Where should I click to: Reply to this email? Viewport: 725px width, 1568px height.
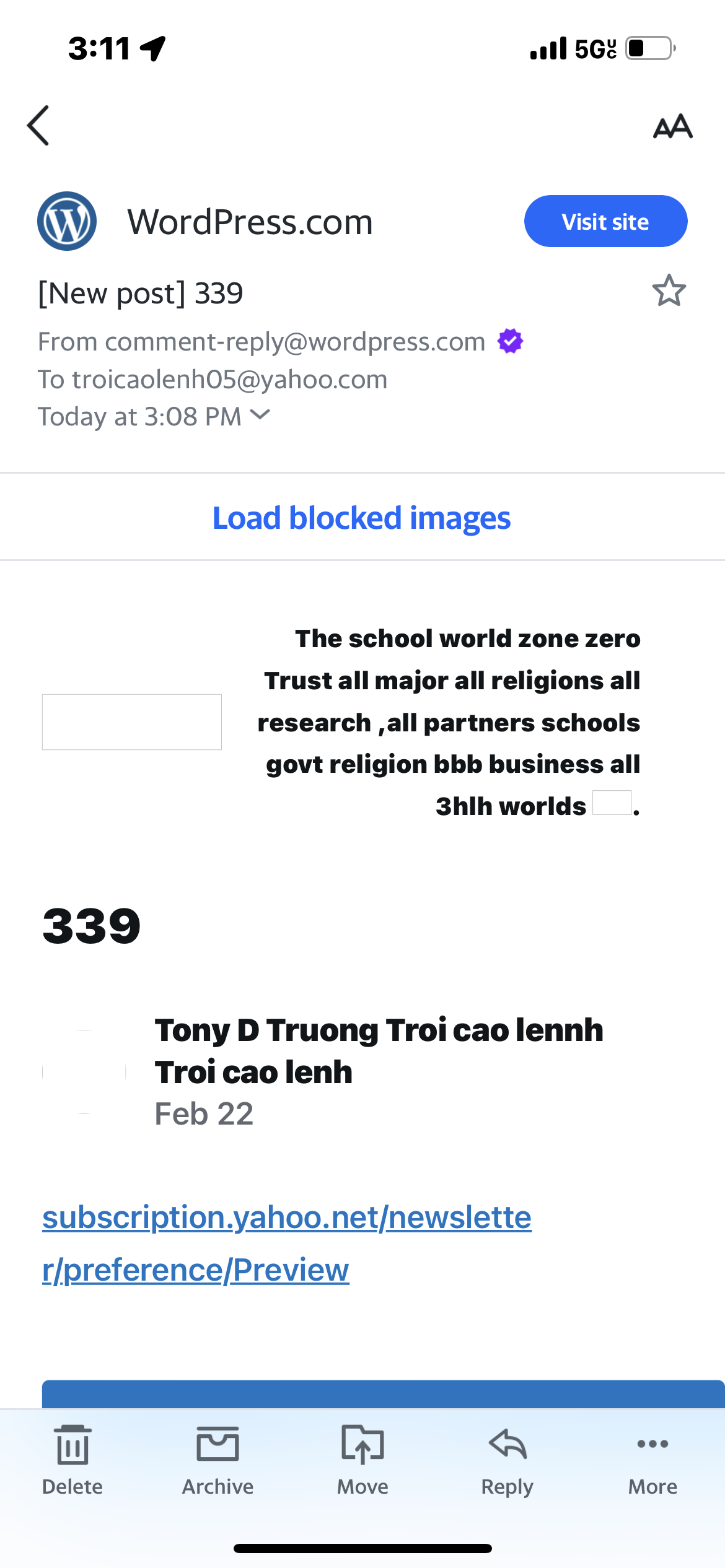pos(507,1460)
